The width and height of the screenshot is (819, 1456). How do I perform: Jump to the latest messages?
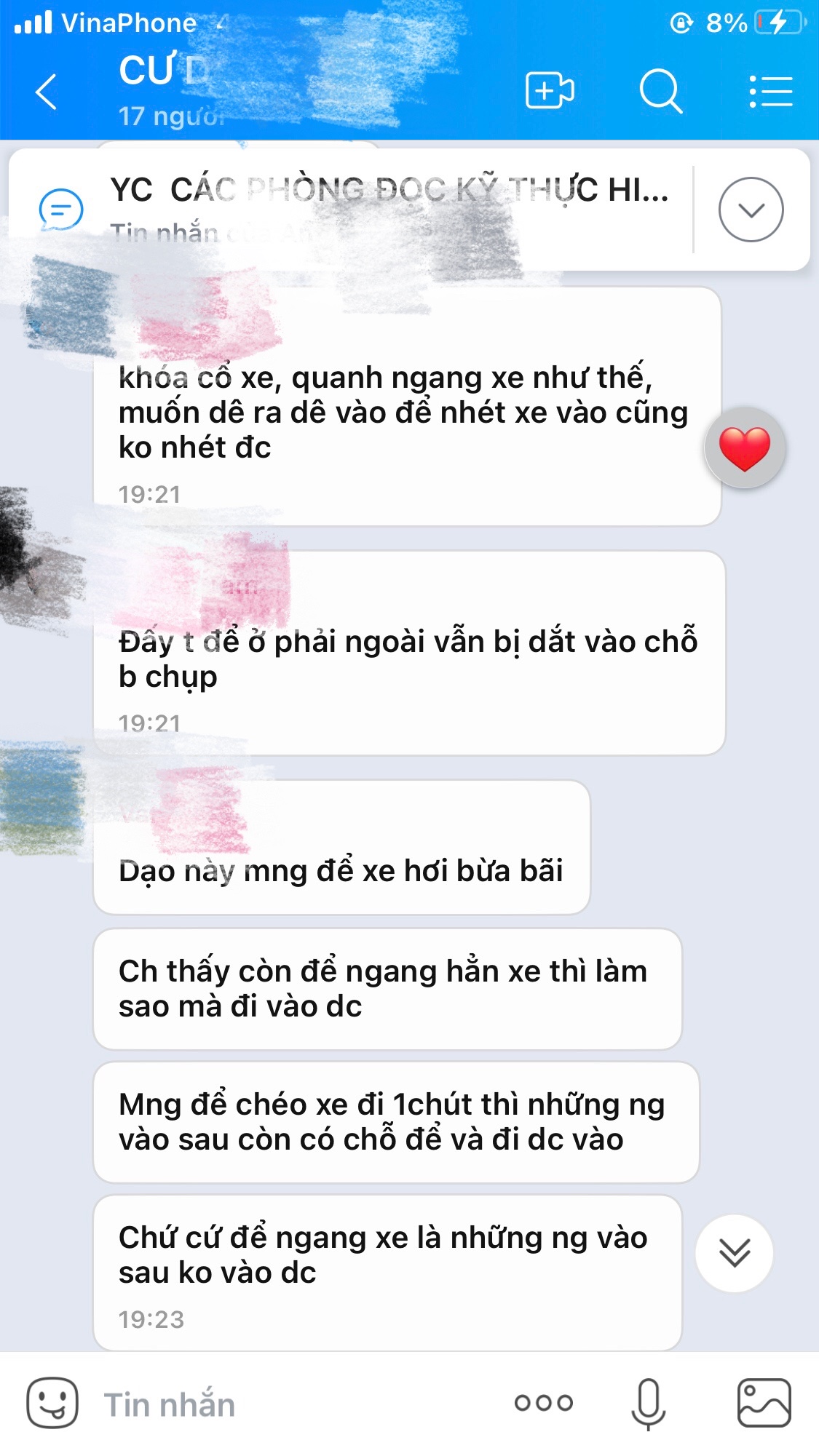pos(735,1253)
